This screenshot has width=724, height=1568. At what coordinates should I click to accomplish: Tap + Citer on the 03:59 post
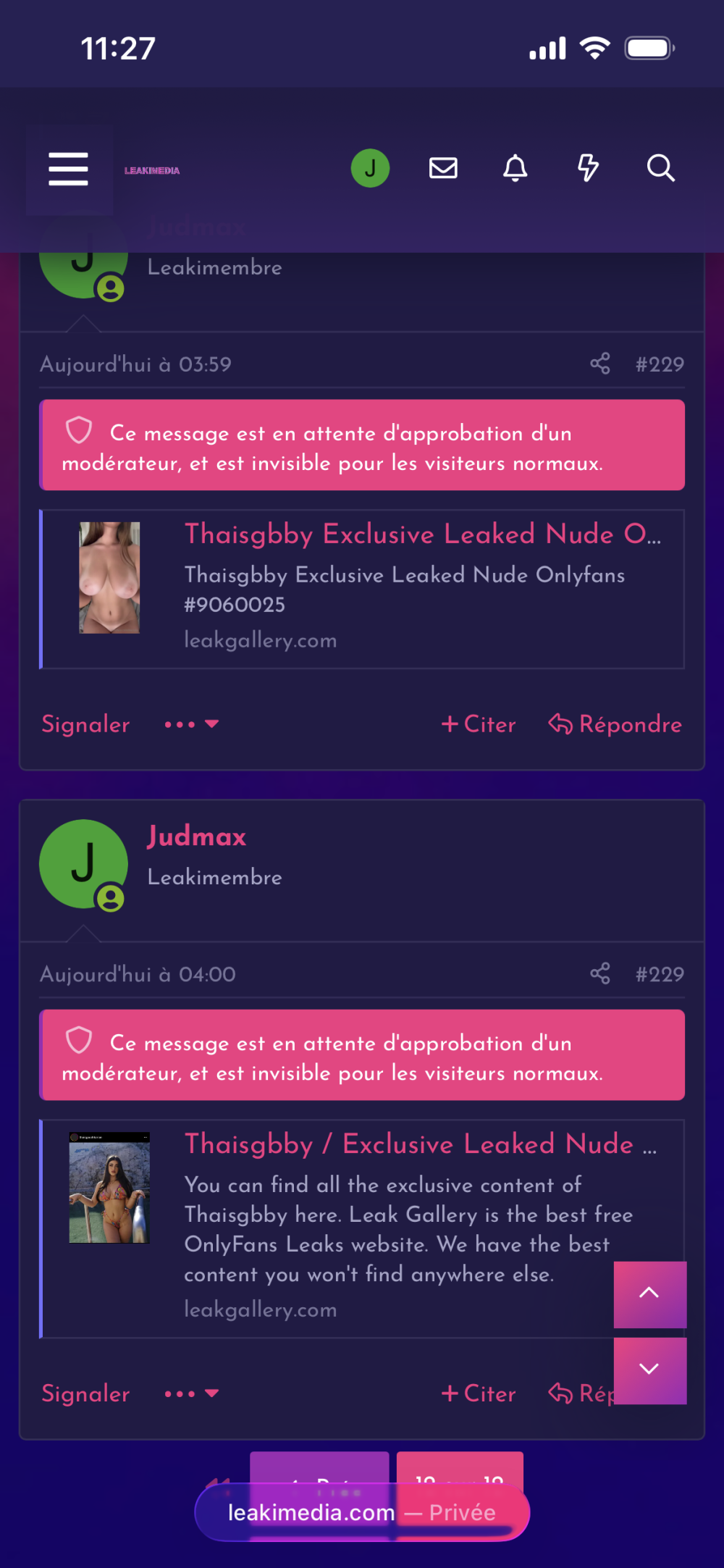[x=479, y=724]
